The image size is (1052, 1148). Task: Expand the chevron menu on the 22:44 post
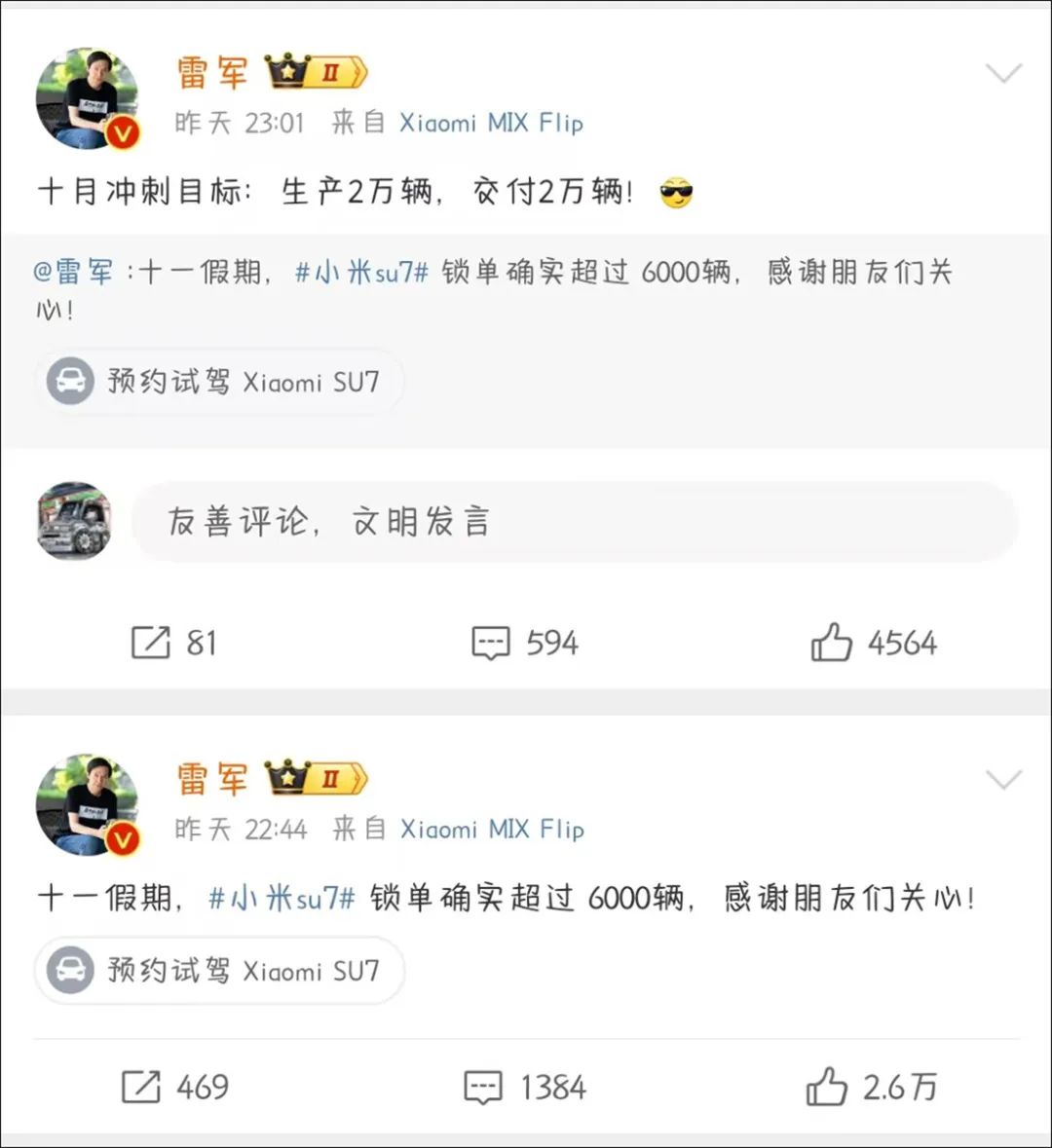point(1002,780)
